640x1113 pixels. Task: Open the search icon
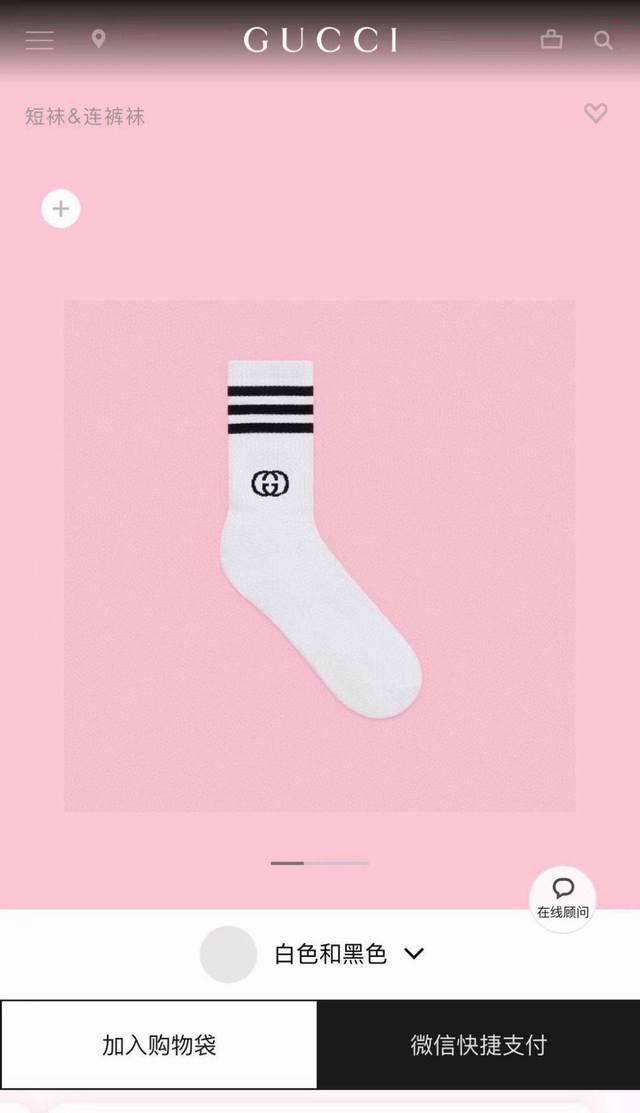pos(603,40)
